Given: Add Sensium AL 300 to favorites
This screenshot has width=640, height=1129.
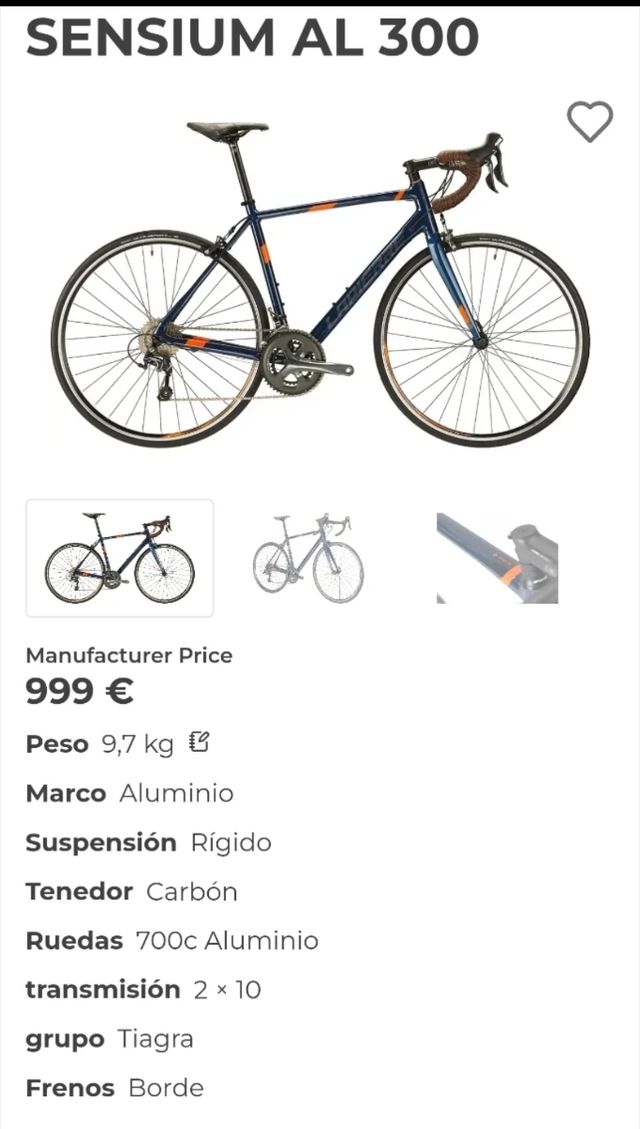Looking at the screenshot, I should [x=590, y=122].
